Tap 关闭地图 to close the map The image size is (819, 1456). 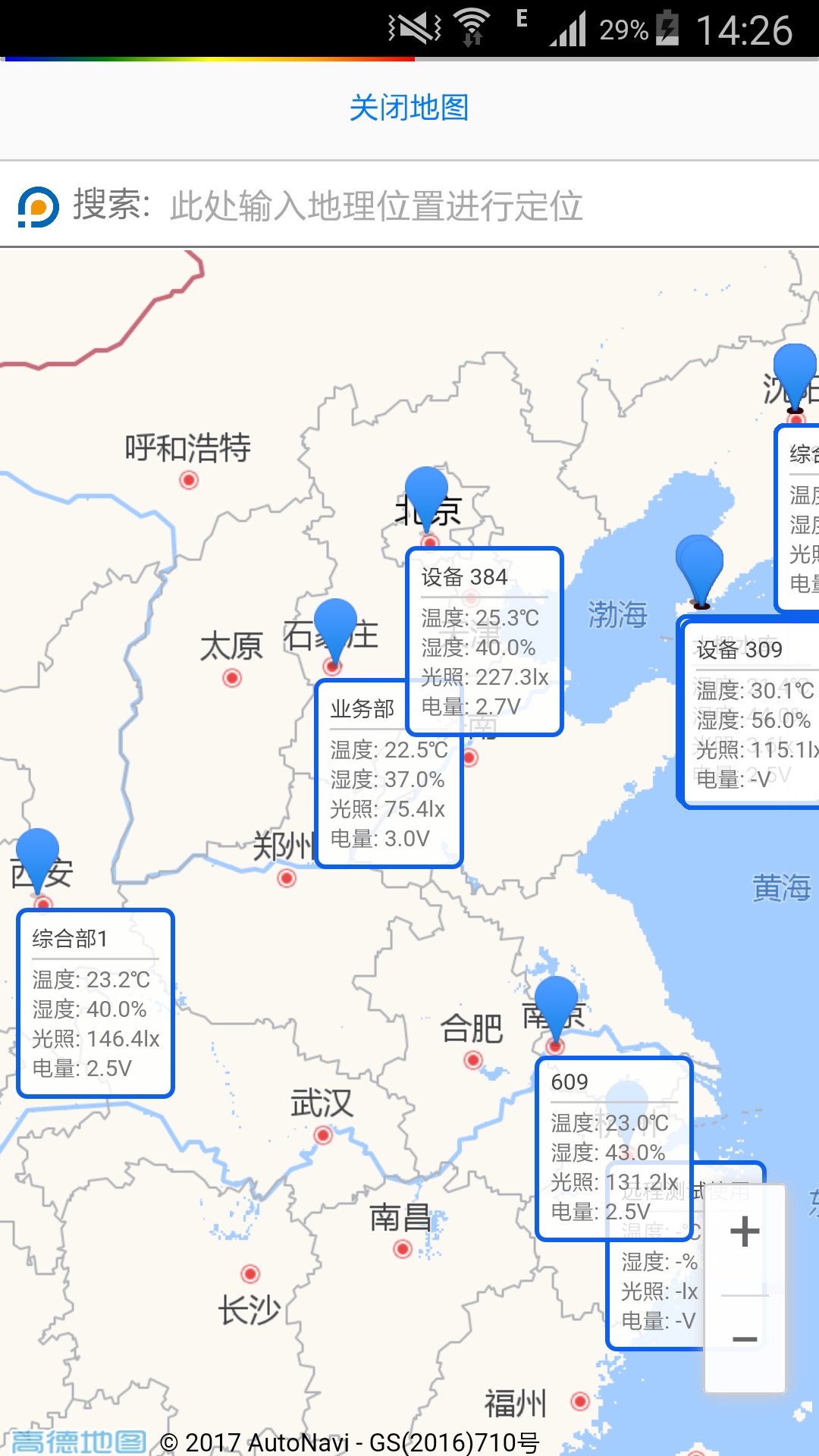pos(409,108)
